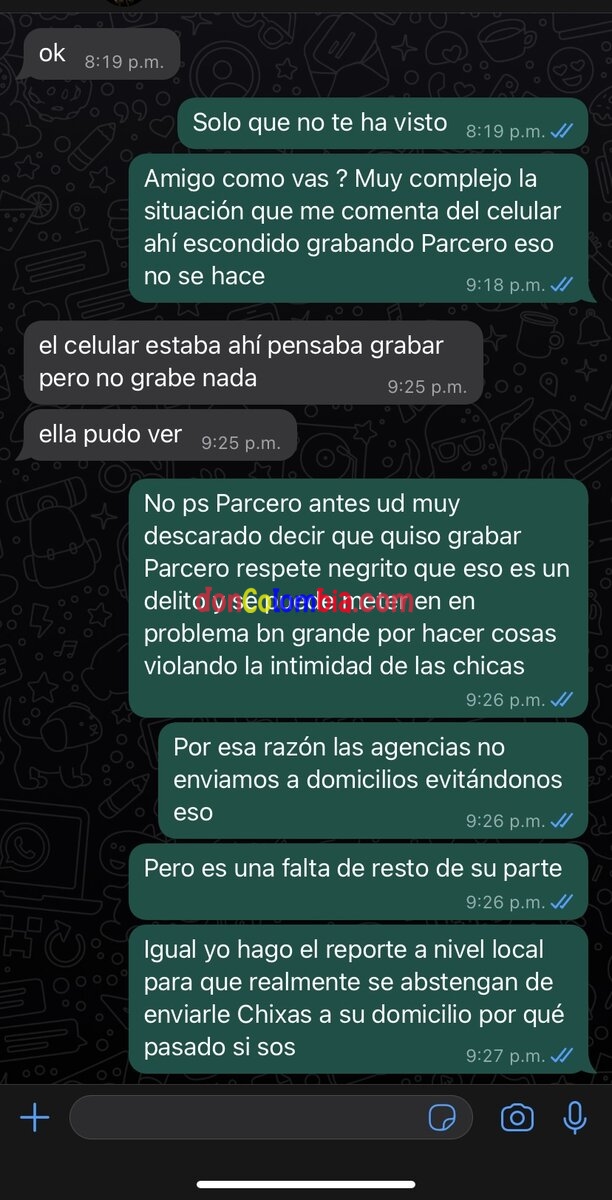This screenshot has width=612, height=1200.
Task: Open the camera icon
Action: point(517,1117)
